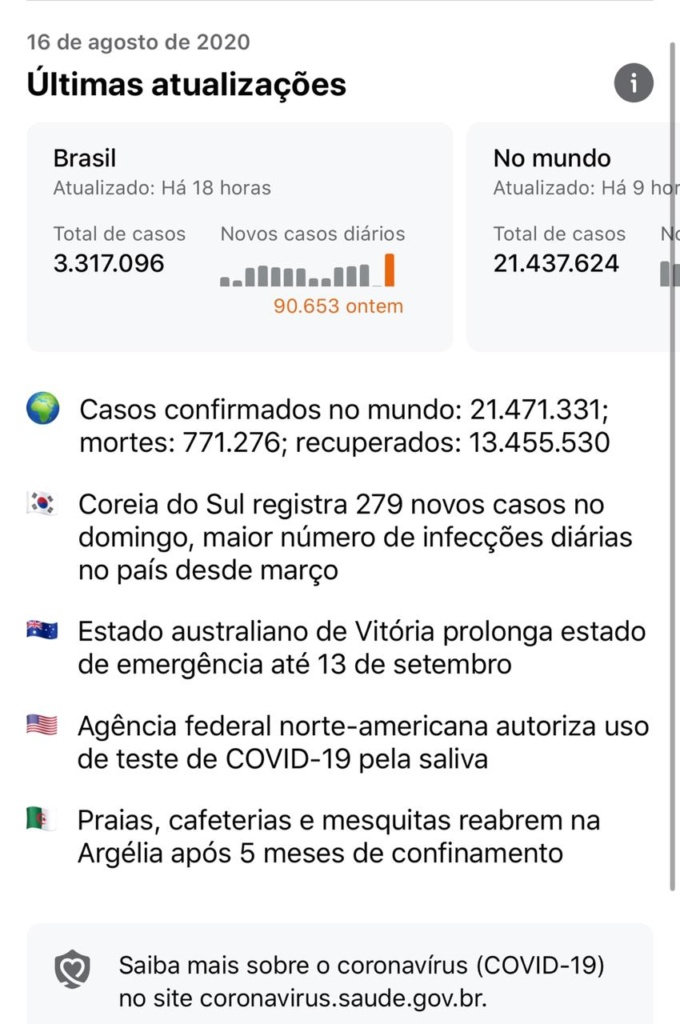
Task: Open the Vitória estado de emergência news
Action: tap(361, 647)
